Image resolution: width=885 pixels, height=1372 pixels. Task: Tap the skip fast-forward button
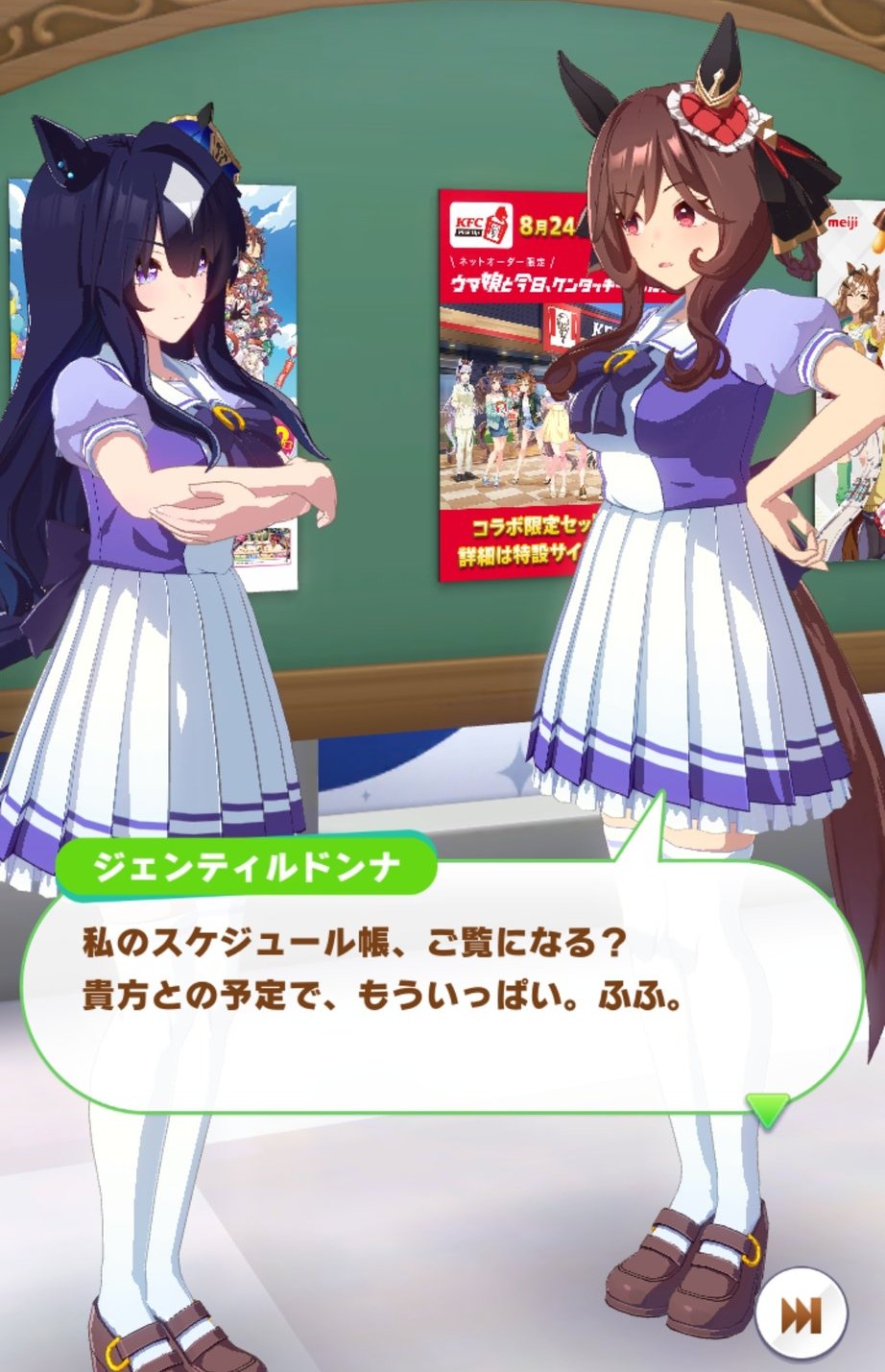coord(801,1312)
